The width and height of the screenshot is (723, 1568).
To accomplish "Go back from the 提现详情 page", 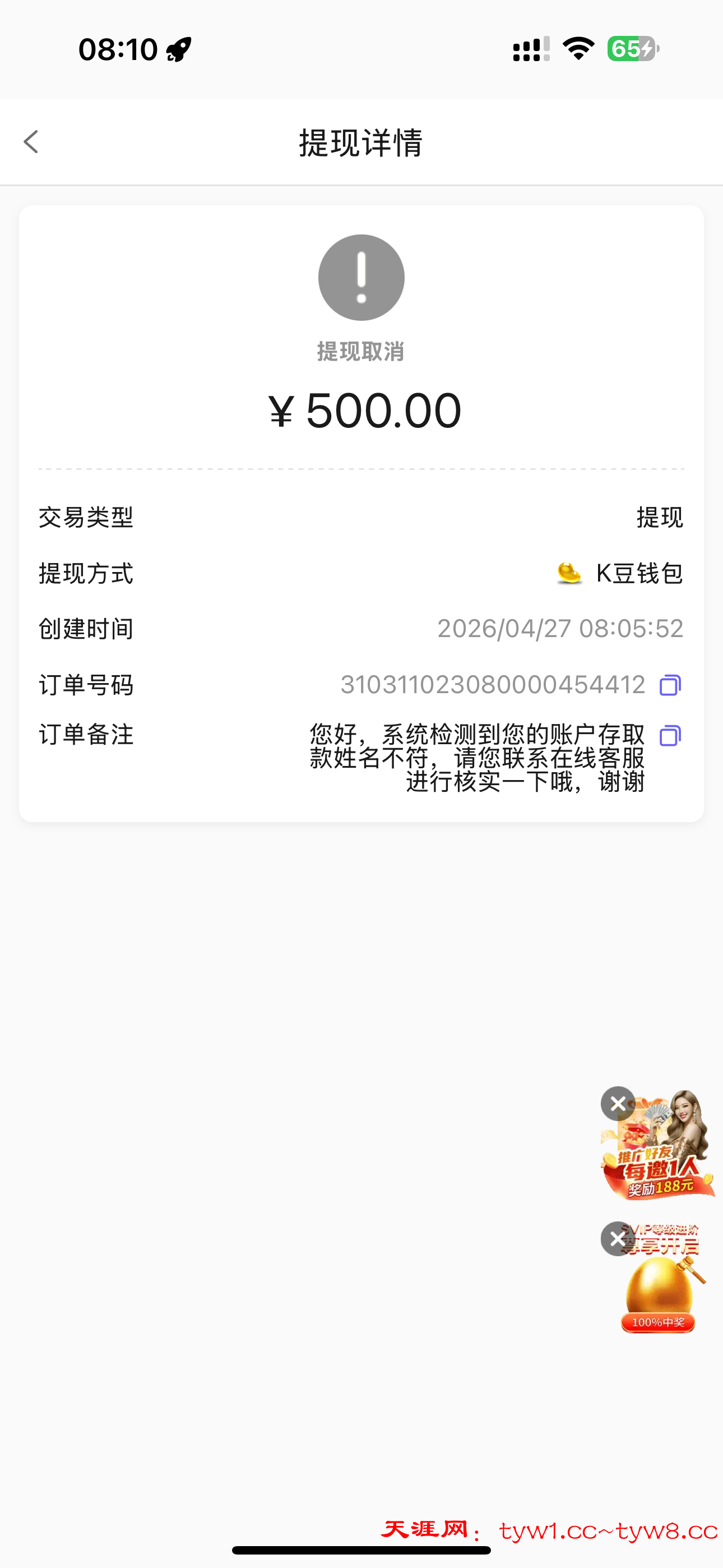I will pos(31,142).
